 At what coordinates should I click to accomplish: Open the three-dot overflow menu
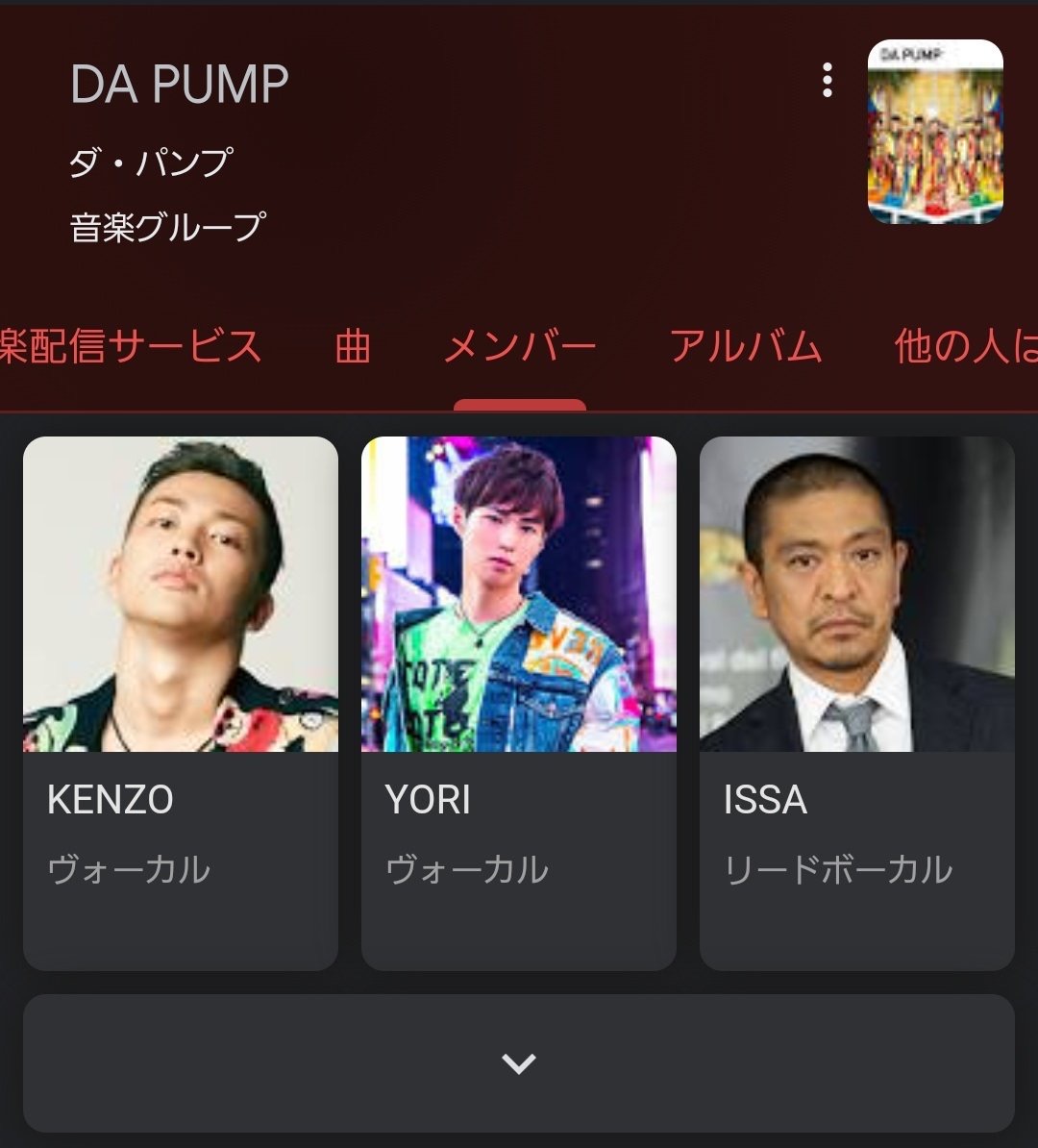tap(827, 81)
